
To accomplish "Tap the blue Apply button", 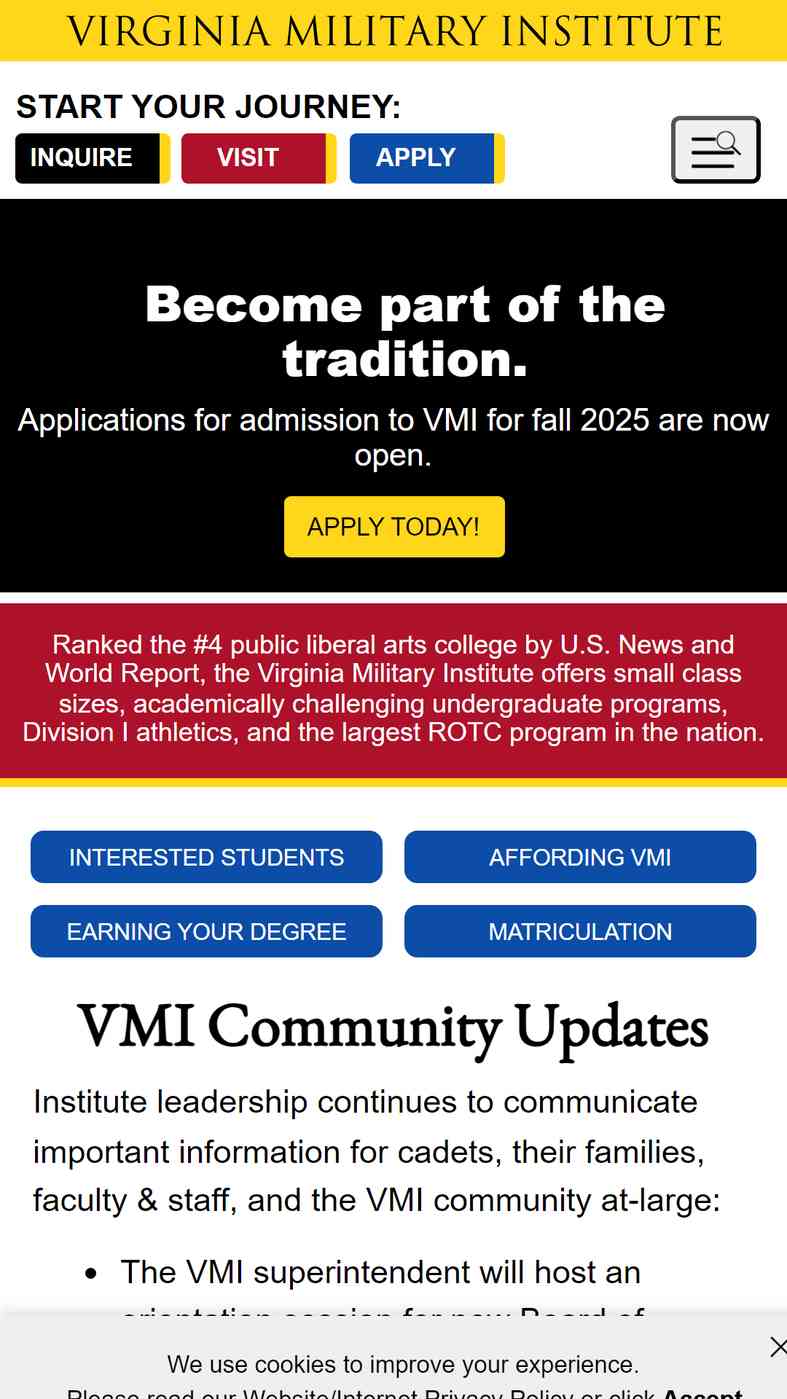I will [x=427, y=158].
